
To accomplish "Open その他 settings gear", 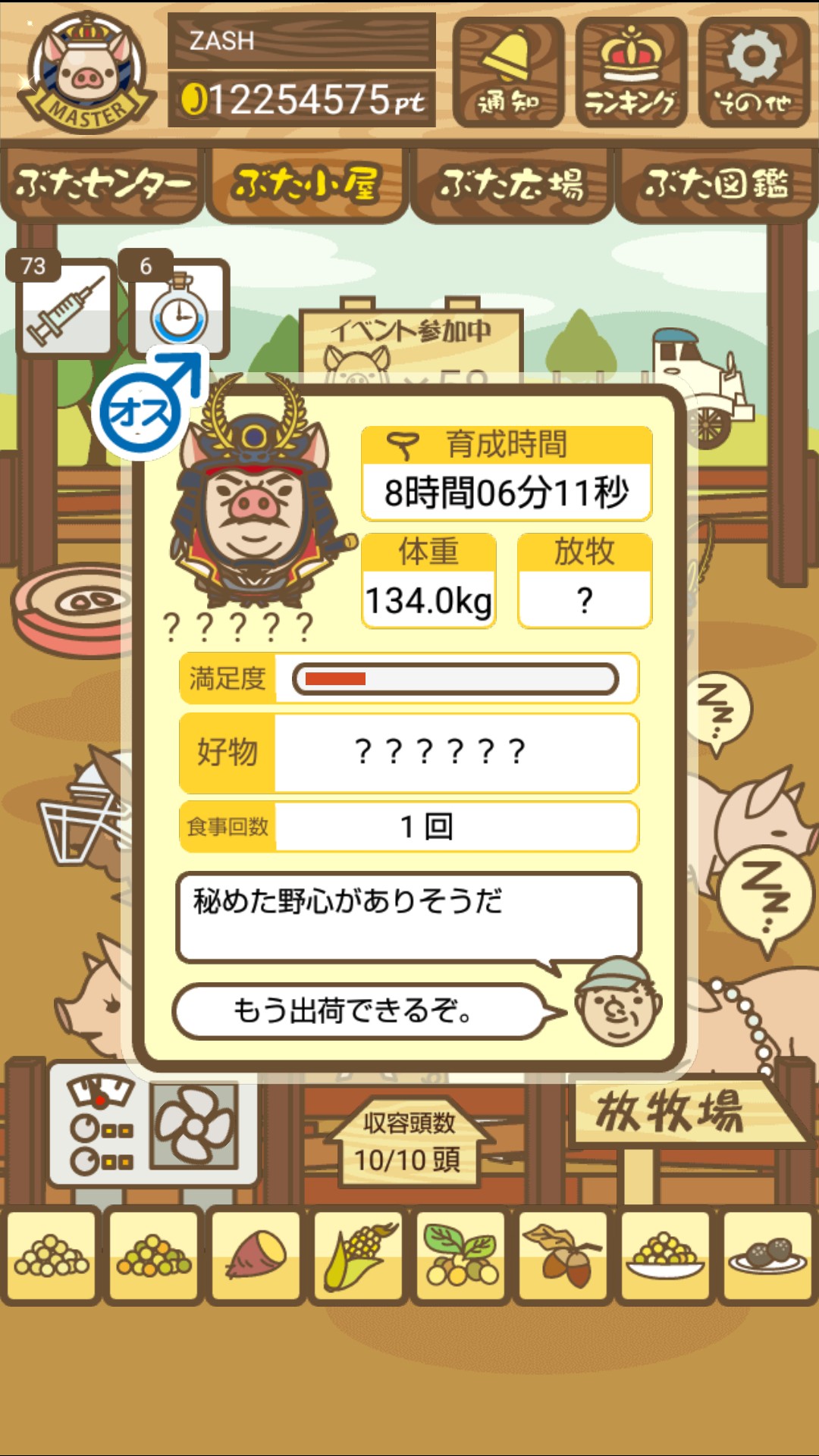I will pyautogui.click(x=753, y=73).
